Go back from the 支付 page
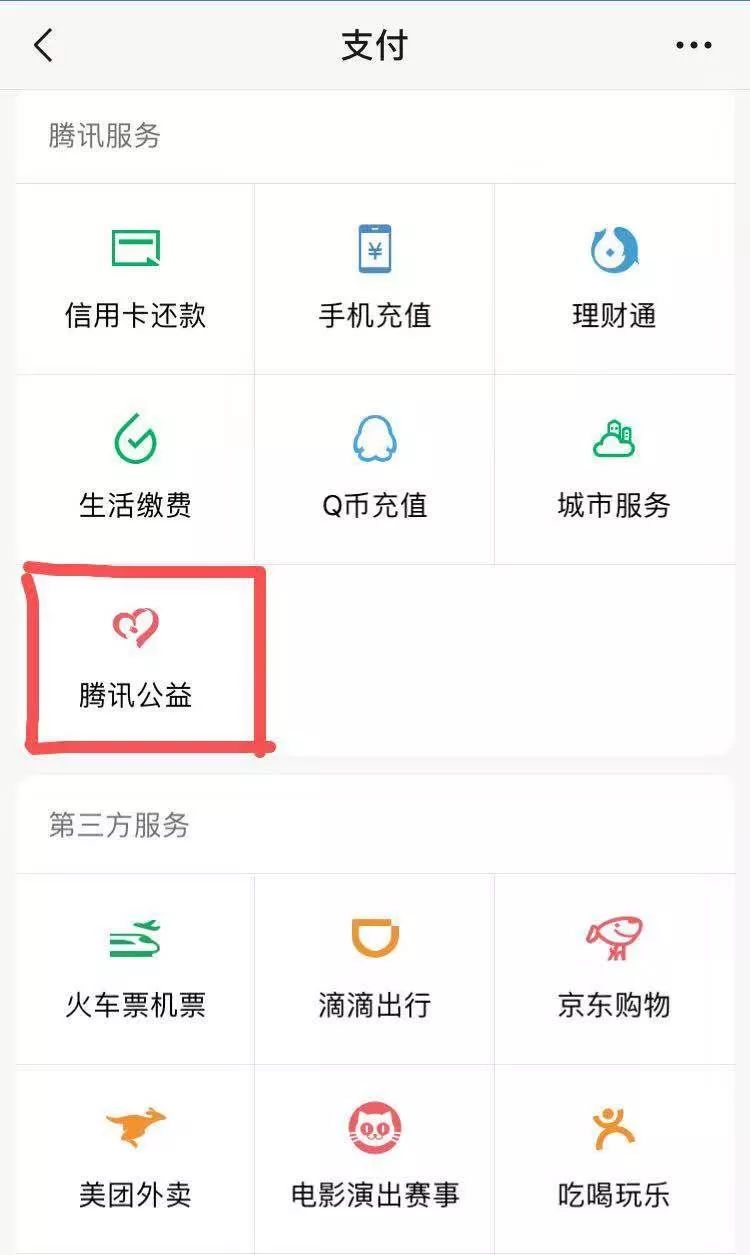 (44, 46)
